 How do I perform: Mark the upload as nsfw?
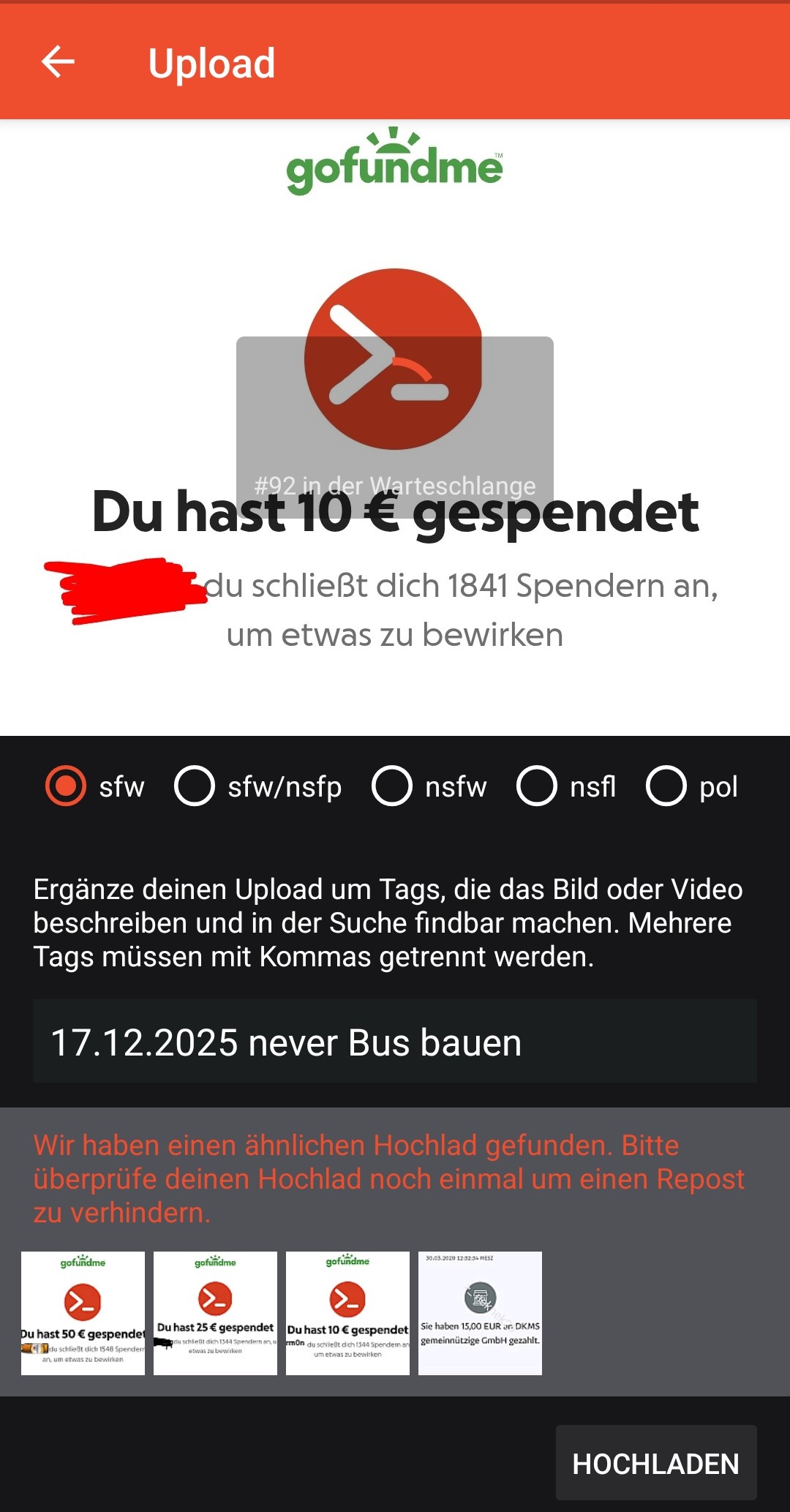392,786
